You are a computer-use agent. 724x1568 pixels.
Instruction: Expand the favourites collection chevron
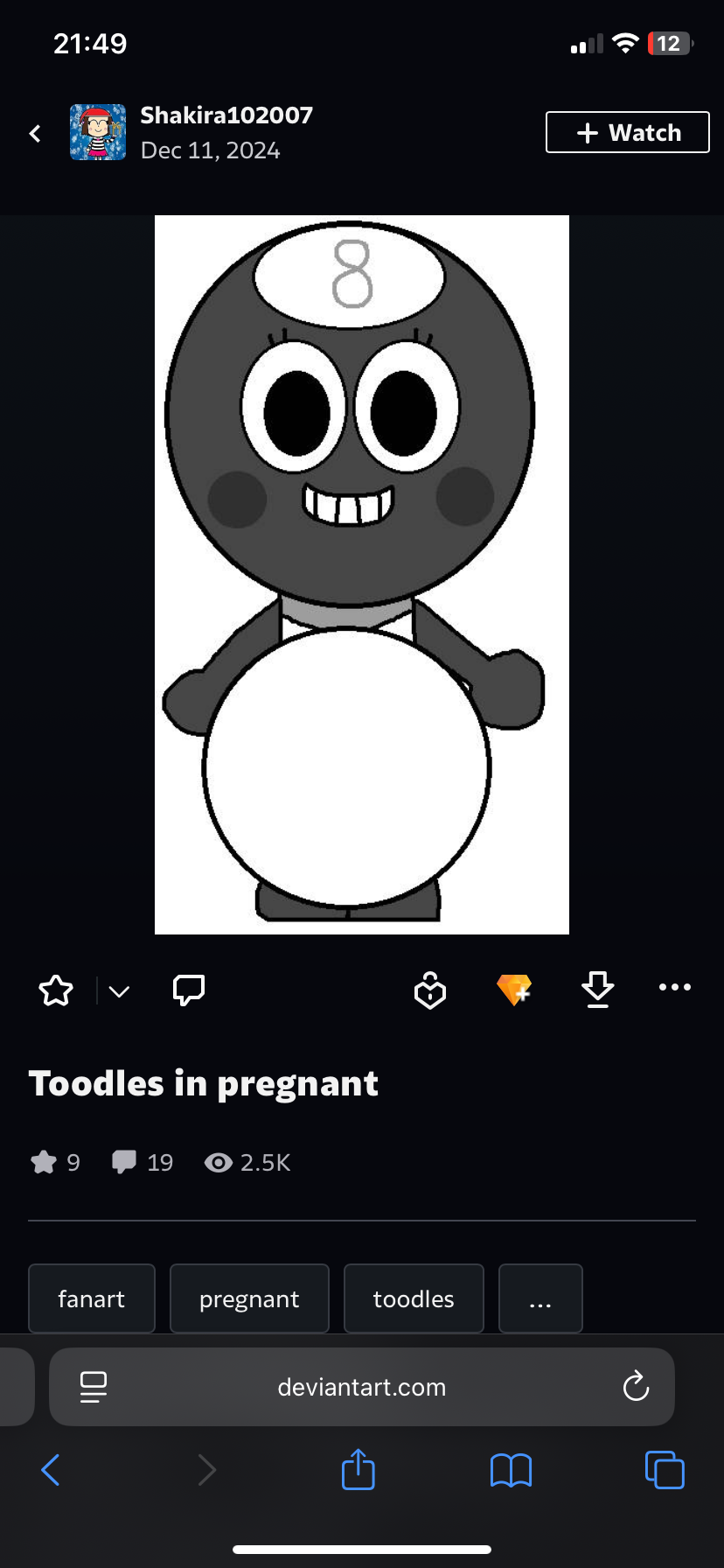[x=119, y=990]
